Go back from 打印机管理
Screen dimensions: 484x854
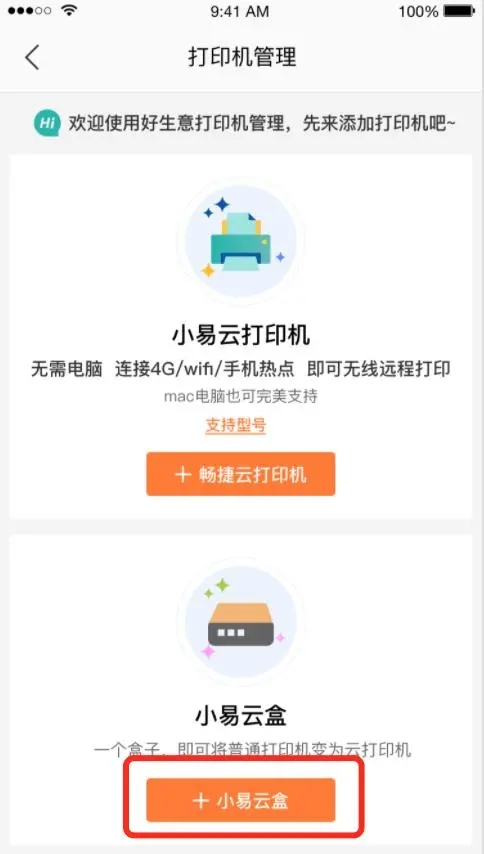click(32, 57)
